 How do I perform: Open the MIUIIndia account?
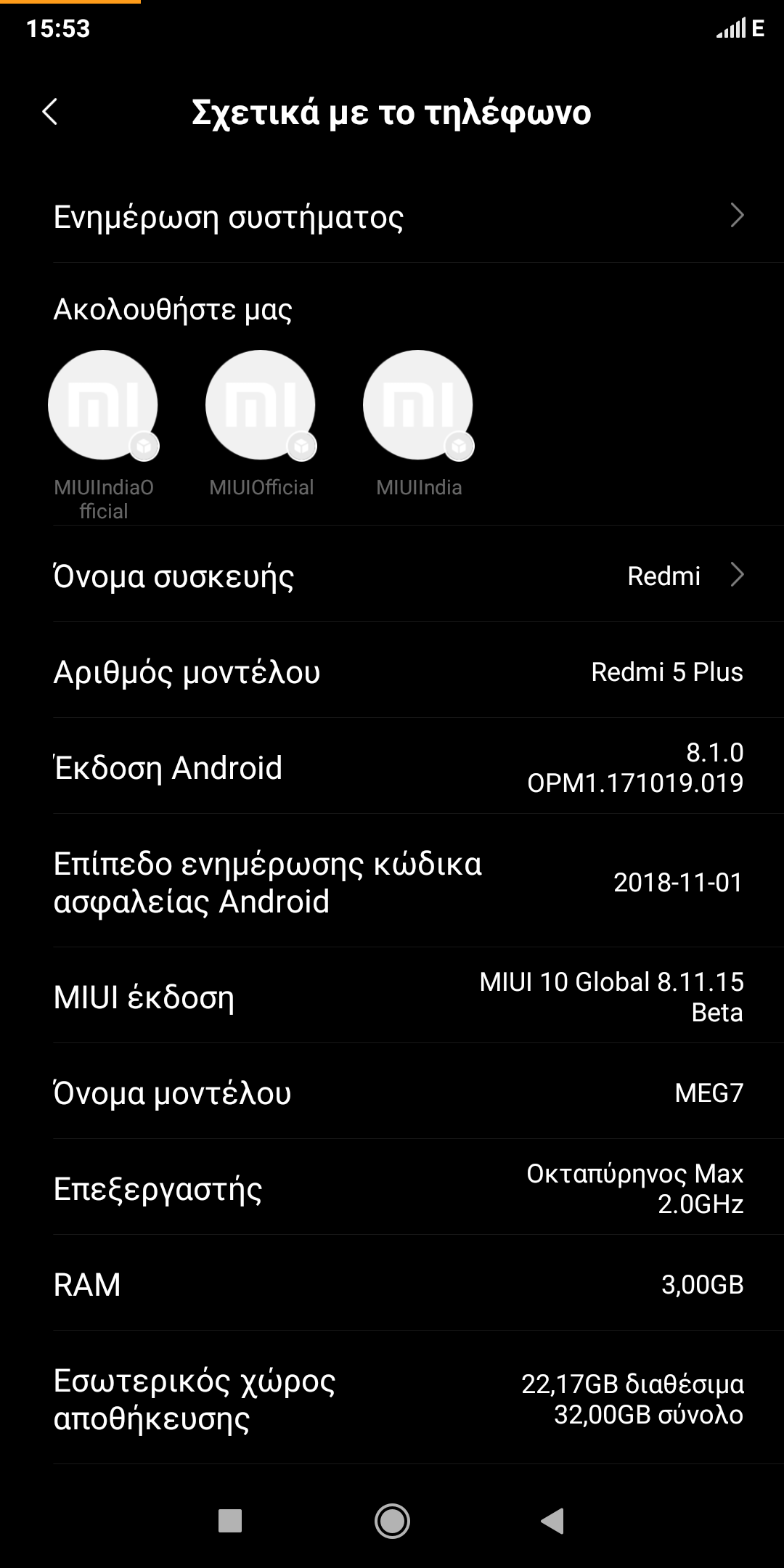click(x=418, y=405)
